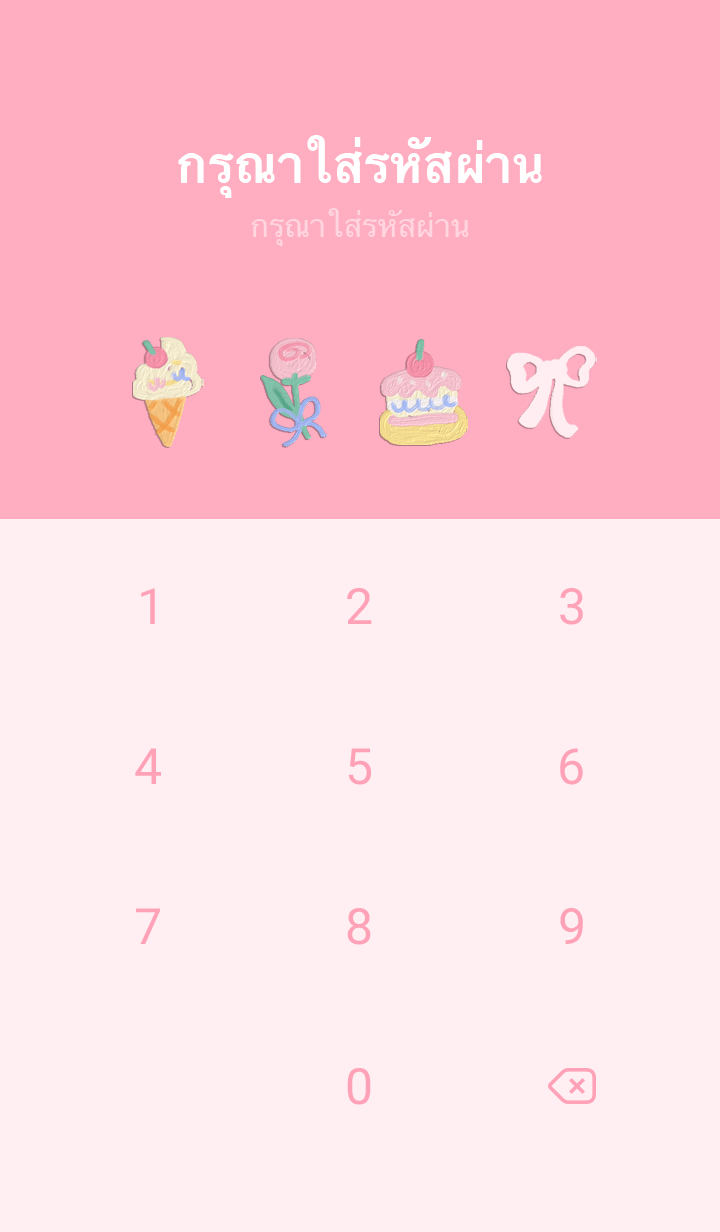The height and width of the screenshot is (1232, 720).
Task: Enter digit 9 on the keypad
Action: coord(571,927)
